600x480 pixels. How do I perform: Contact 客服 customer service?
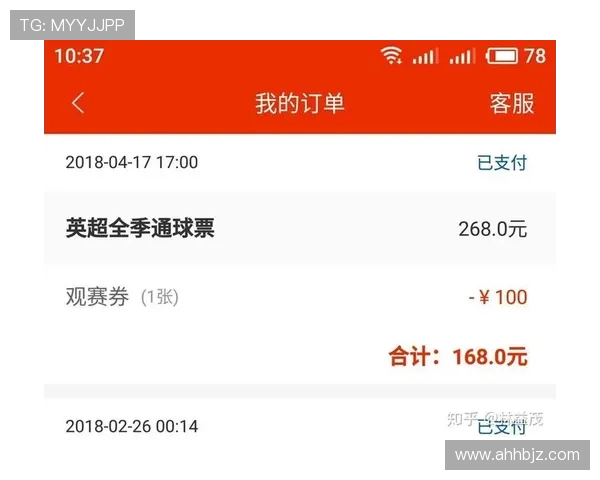[511, 103]
